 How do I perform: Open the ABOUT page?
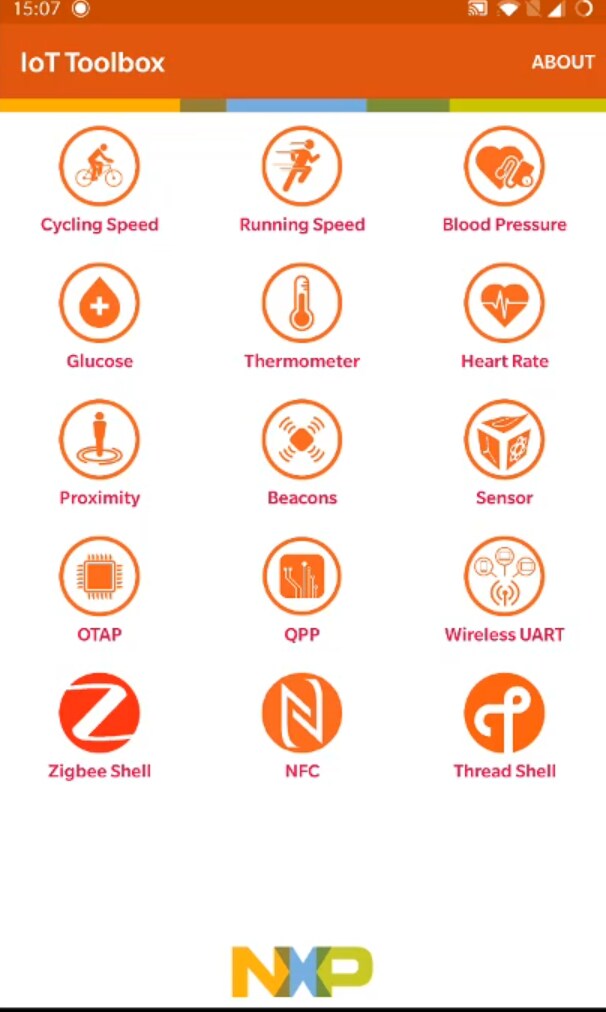[562, 62]
